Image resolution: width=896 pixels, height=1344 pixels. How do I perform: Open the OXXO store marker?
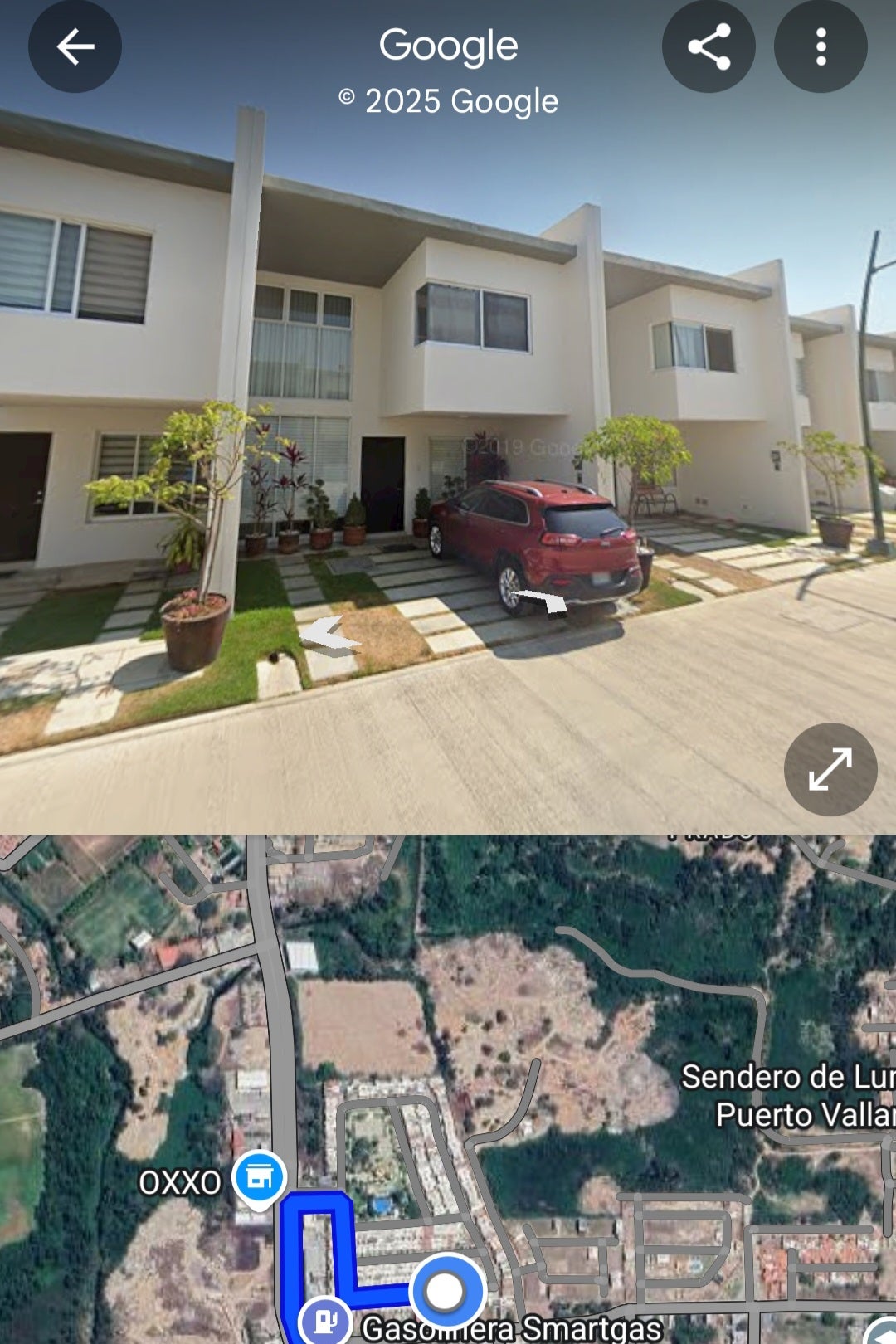coord(260,1177)
